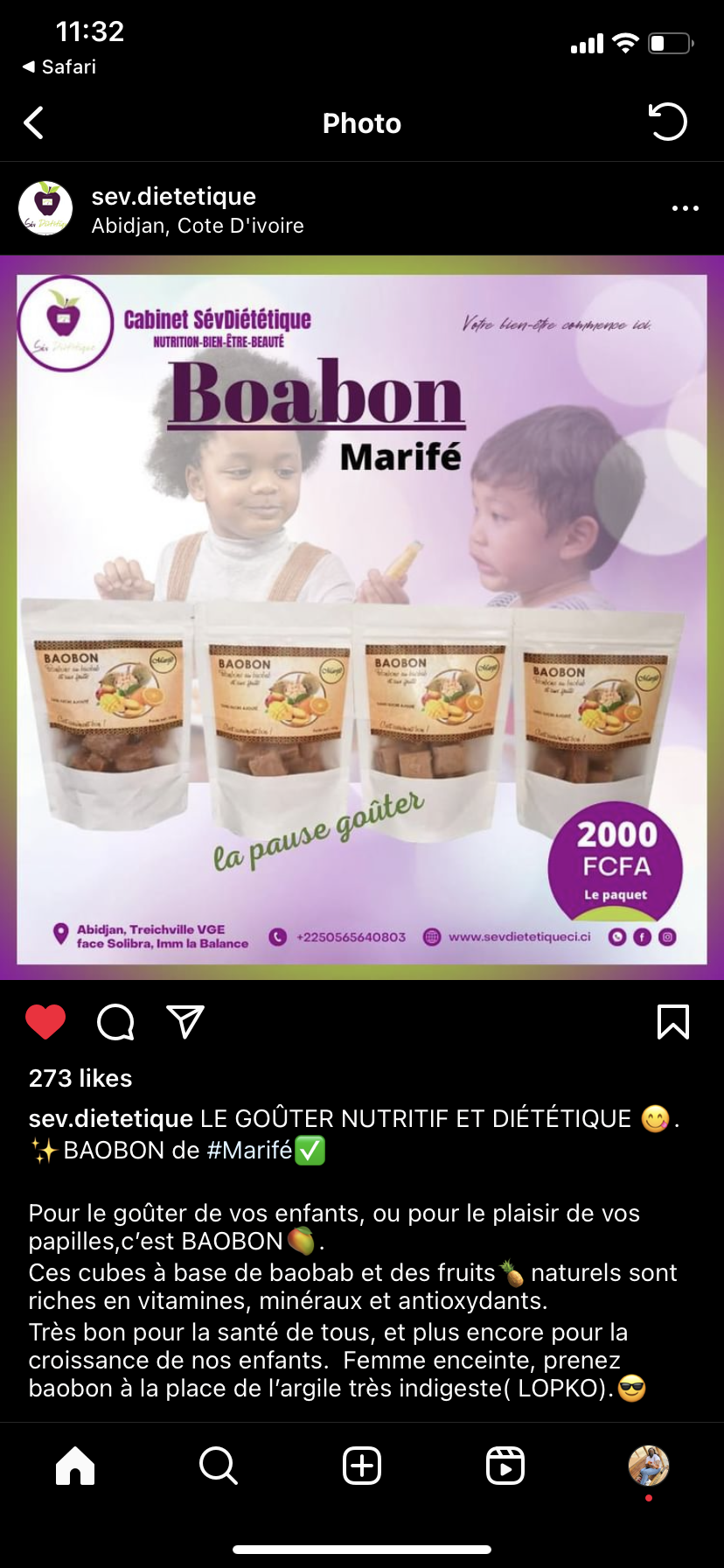Save the post with the bookmark icon
The height and width of the screenshot is (1568, 724).
(x=672, y=1022)
